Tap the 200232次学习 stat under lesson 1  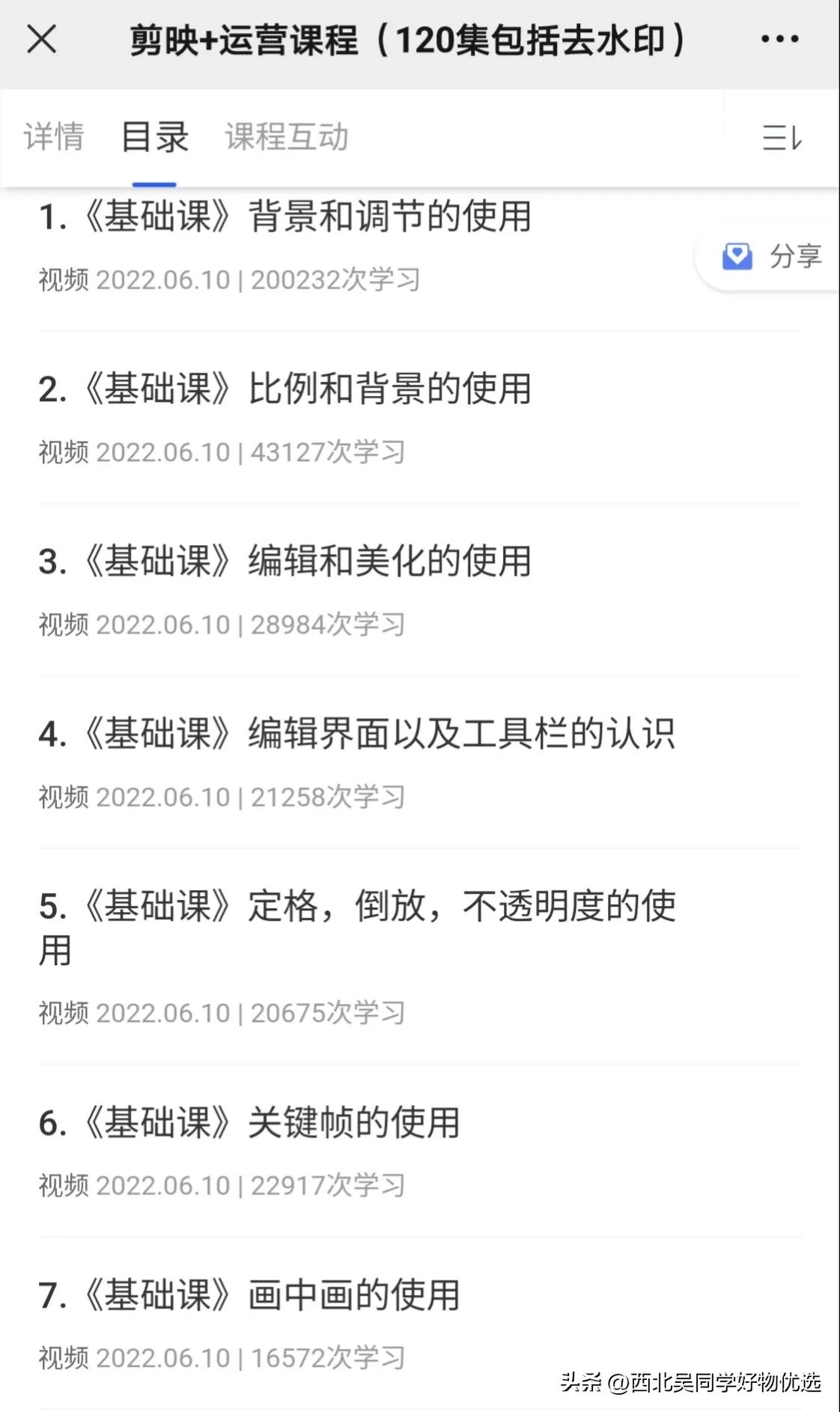335,279
